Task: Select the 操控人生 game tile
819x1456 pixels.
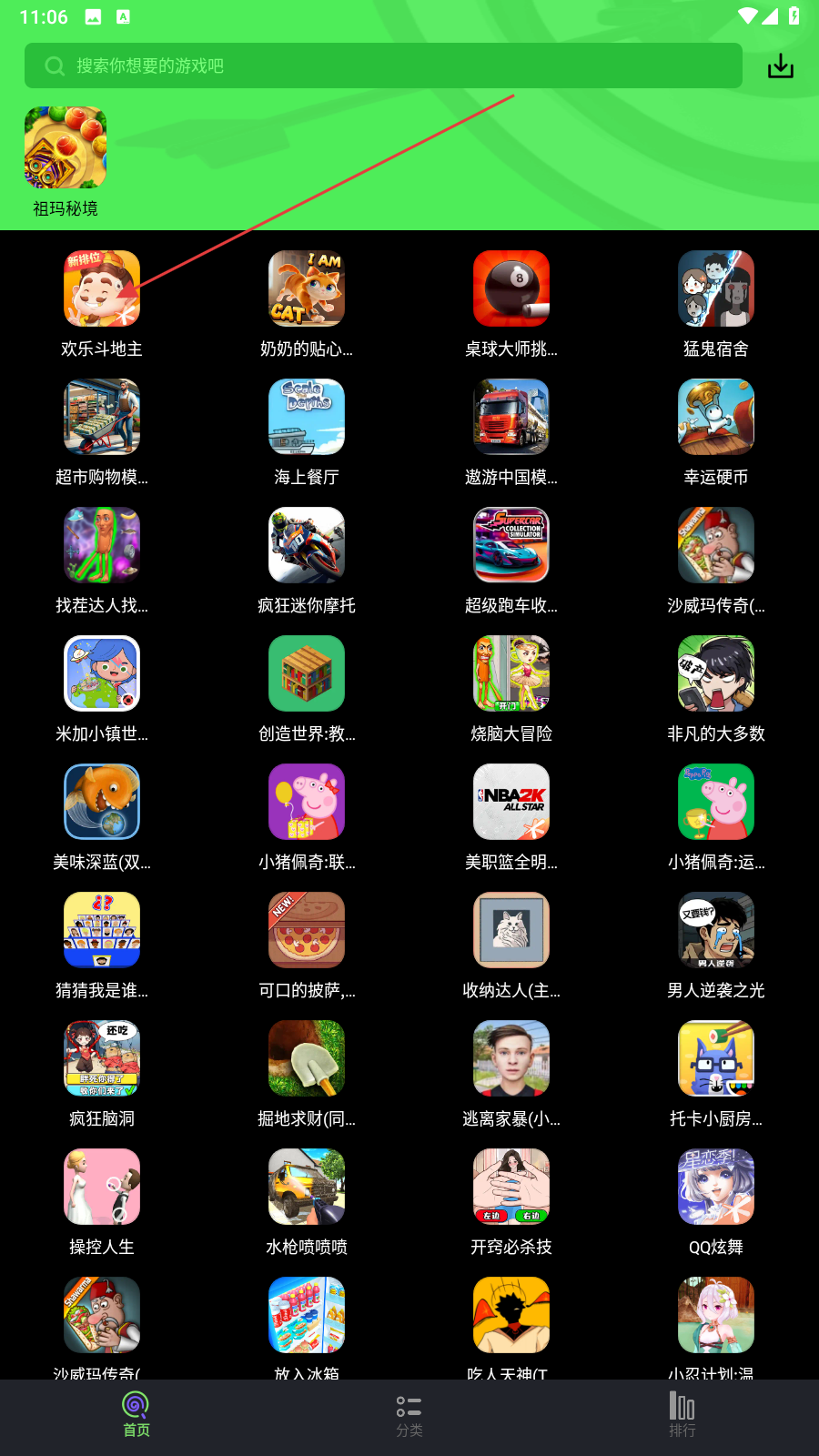Action: [102, 1187]
